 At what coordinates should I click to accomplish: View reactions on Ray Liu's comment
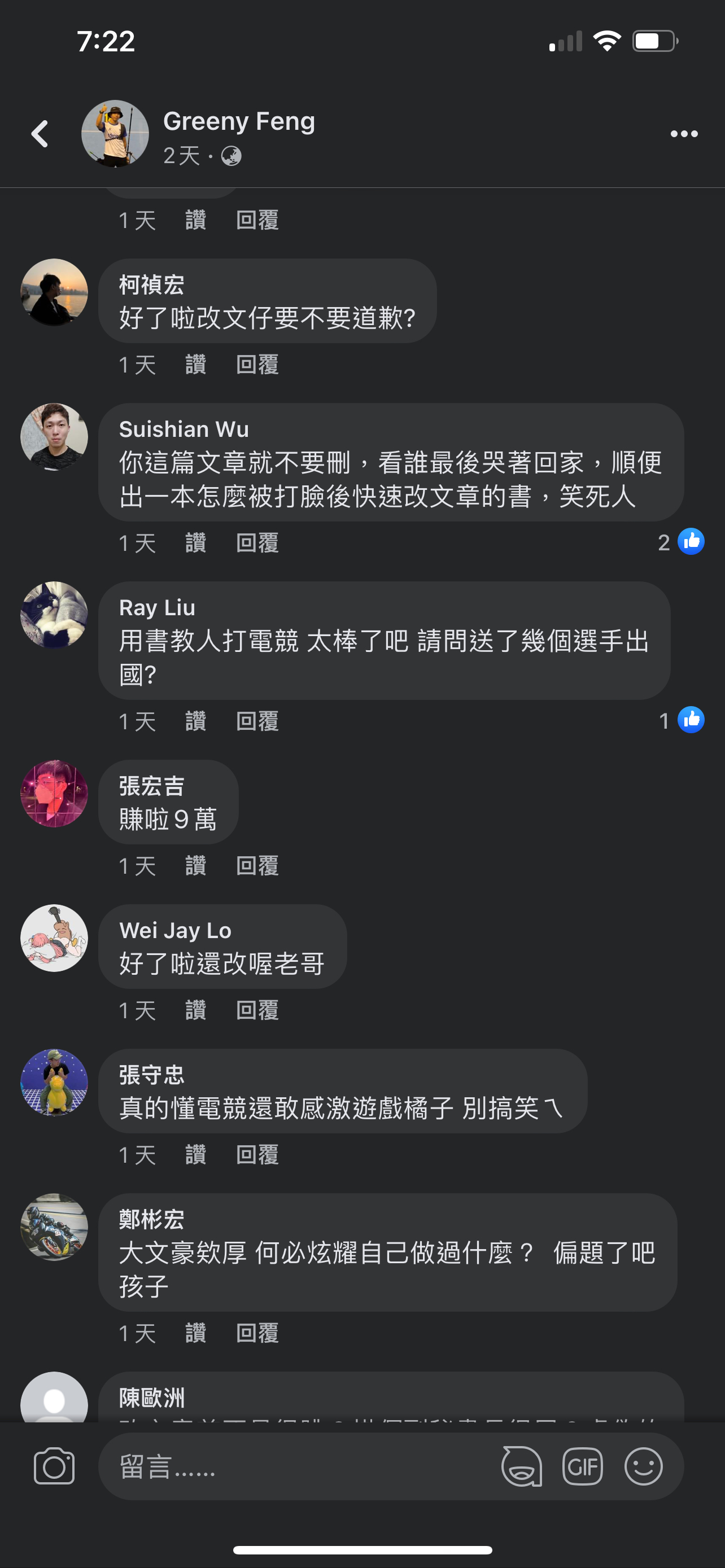[681, 720]
